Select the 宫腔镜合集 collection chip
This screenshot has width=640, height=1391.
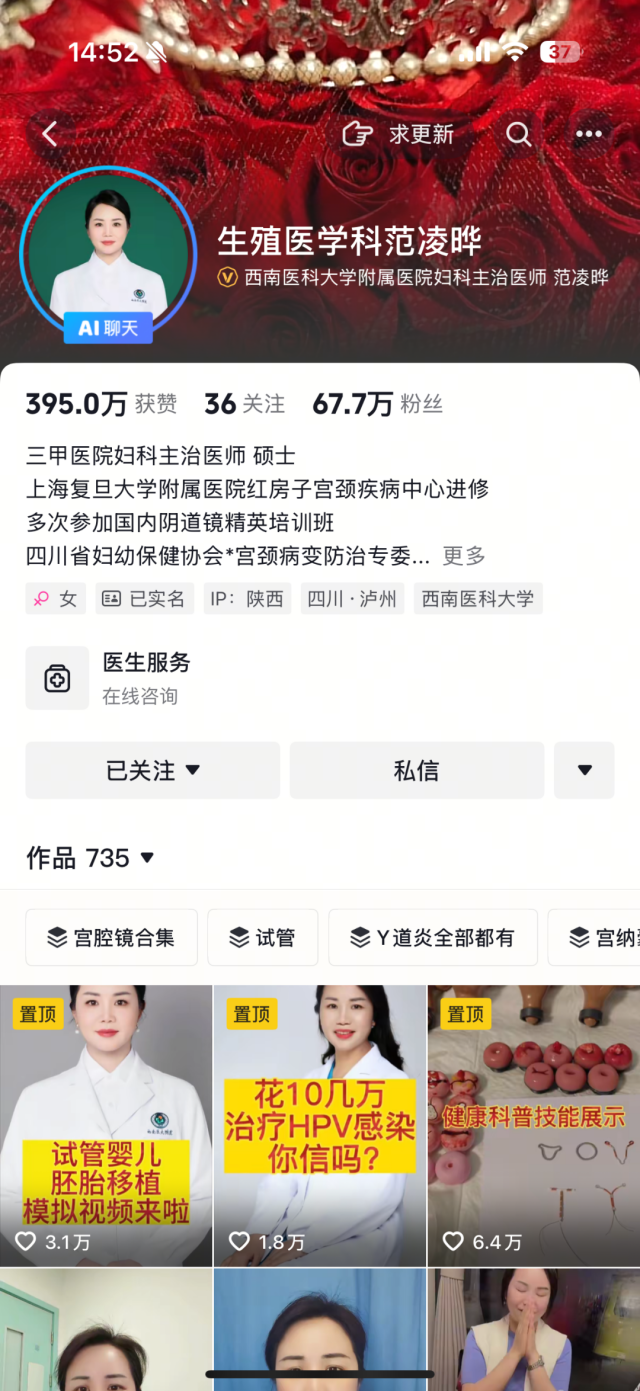pyautogui.click(x=112, y=937)
